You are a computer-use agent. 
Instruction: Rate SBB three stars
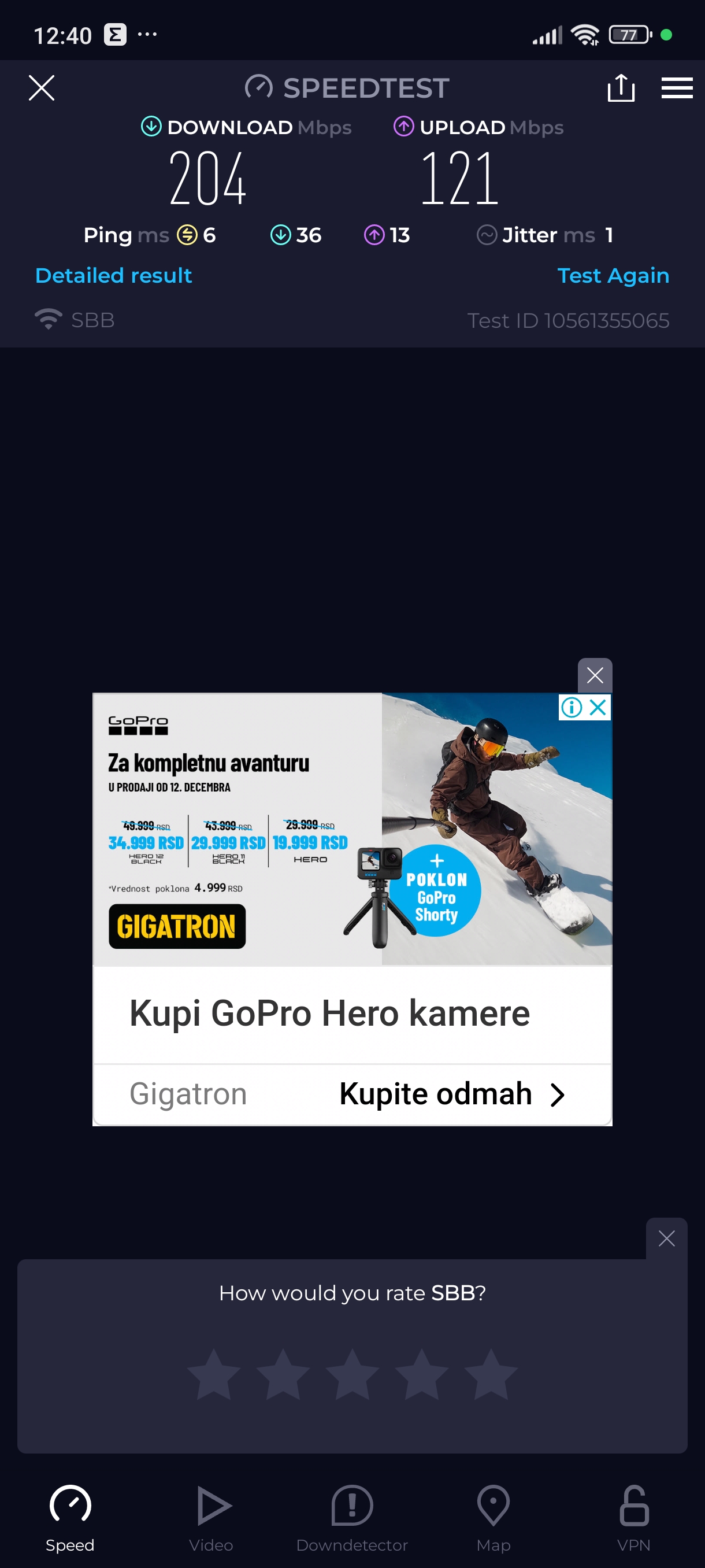(352, 1374)
